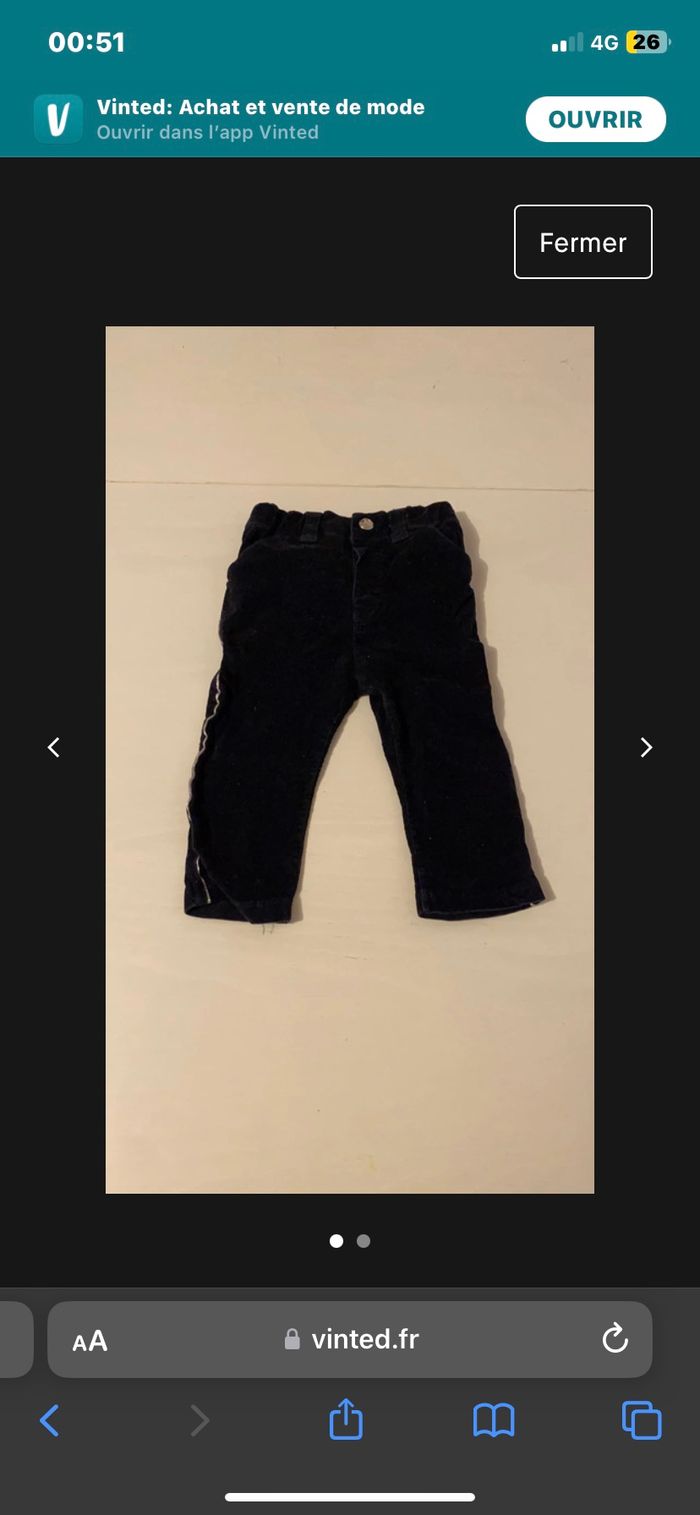Viewport: 700px width, 1515px height.
Task: Show the next photo with right arrow
Action: pos(646,747)
